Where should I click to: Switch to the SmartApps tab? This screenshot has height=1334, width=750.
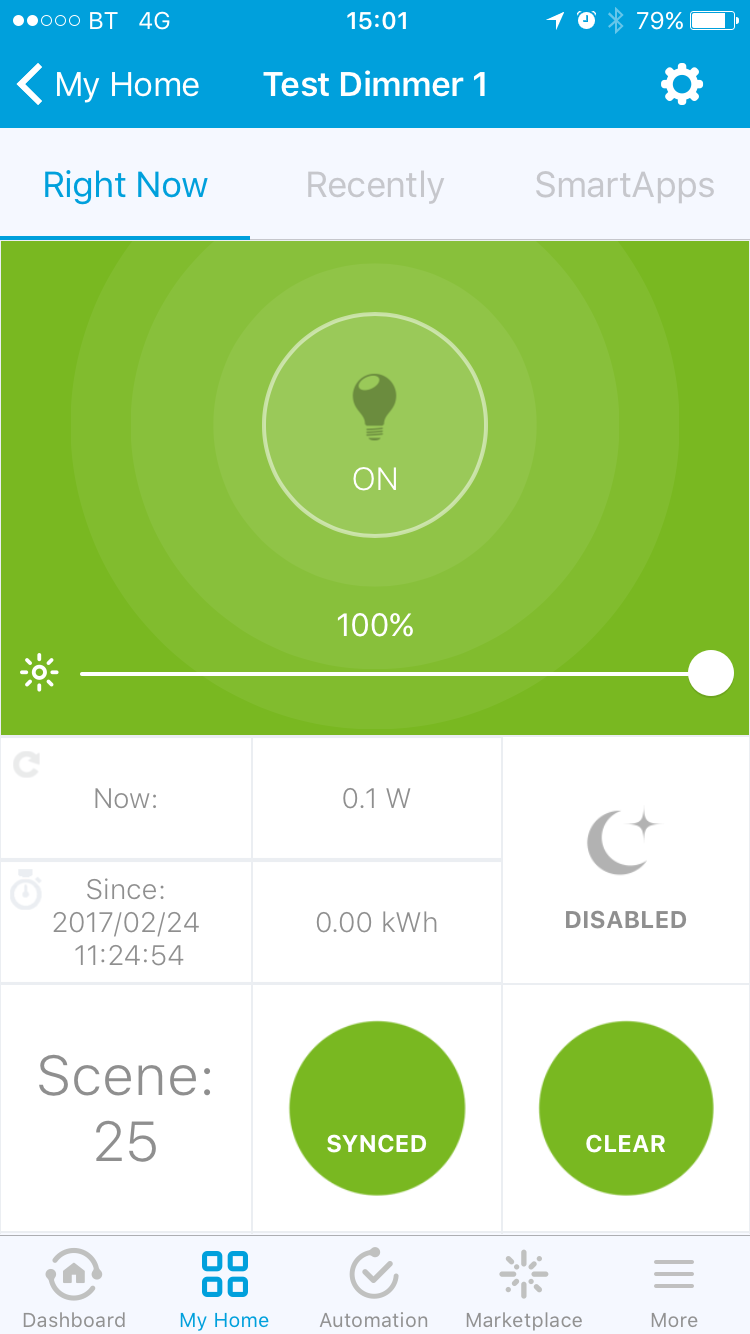624,185
